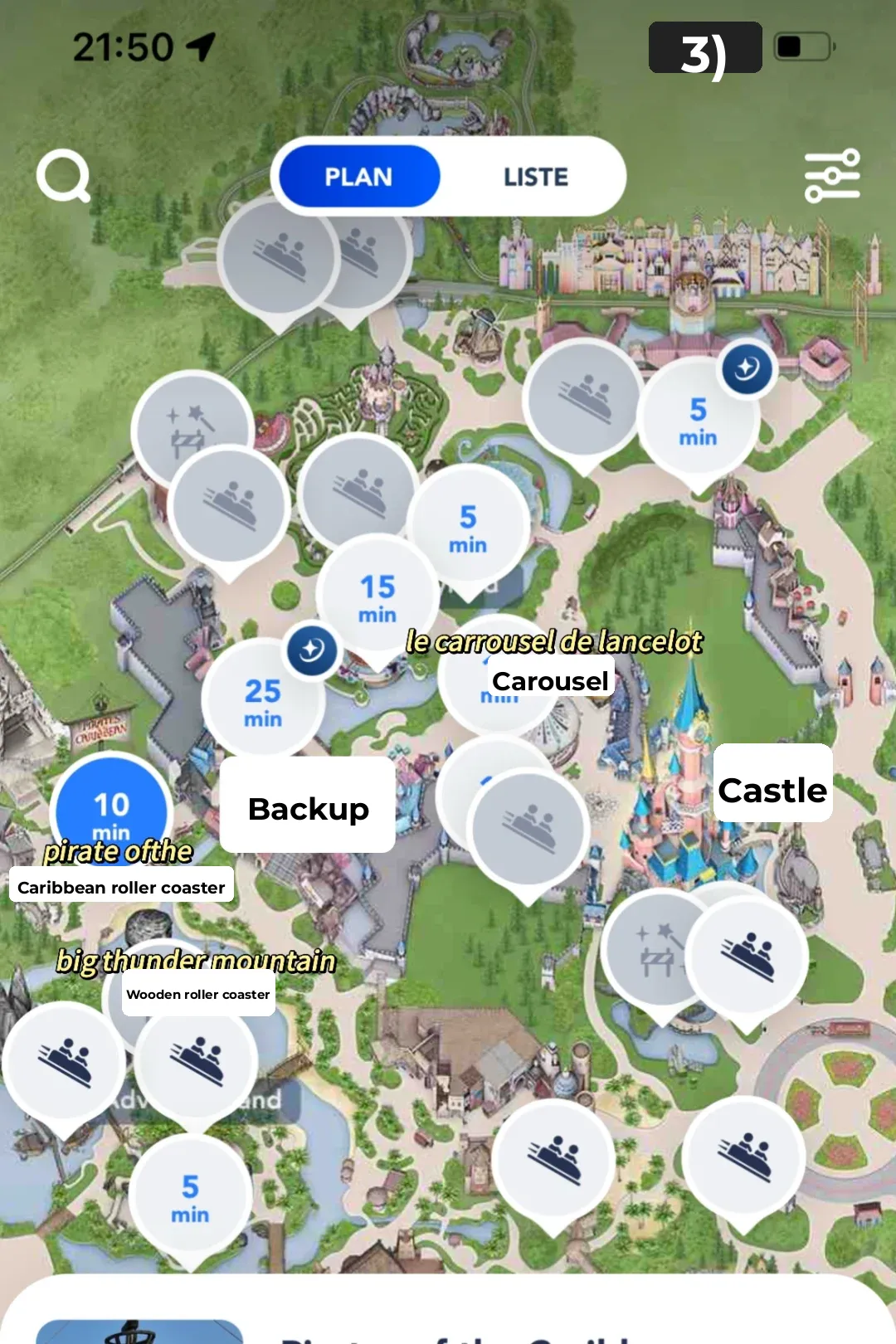Open the map search

(x=63, y=176)
